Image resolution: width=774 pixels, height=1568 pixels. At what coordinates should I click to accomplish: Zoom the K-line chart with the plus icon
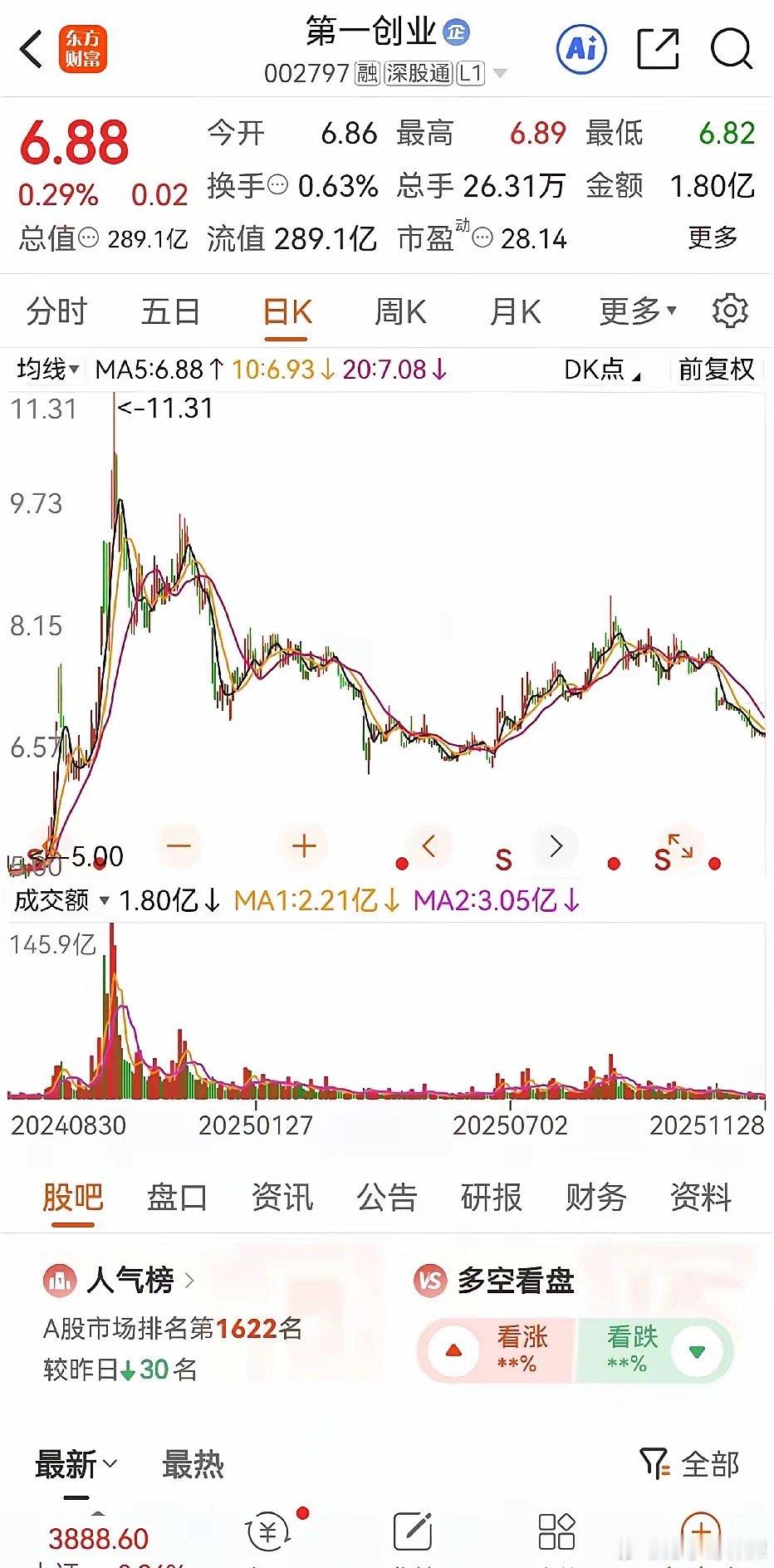(x=304, y=845)
